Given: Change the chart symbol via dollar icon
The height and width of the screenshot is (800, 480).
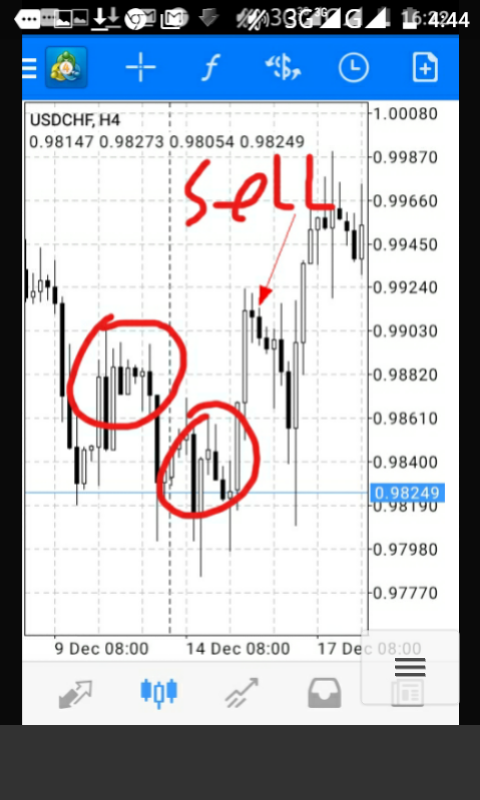Looking at the screenshot, I should (x=283, y=68).
